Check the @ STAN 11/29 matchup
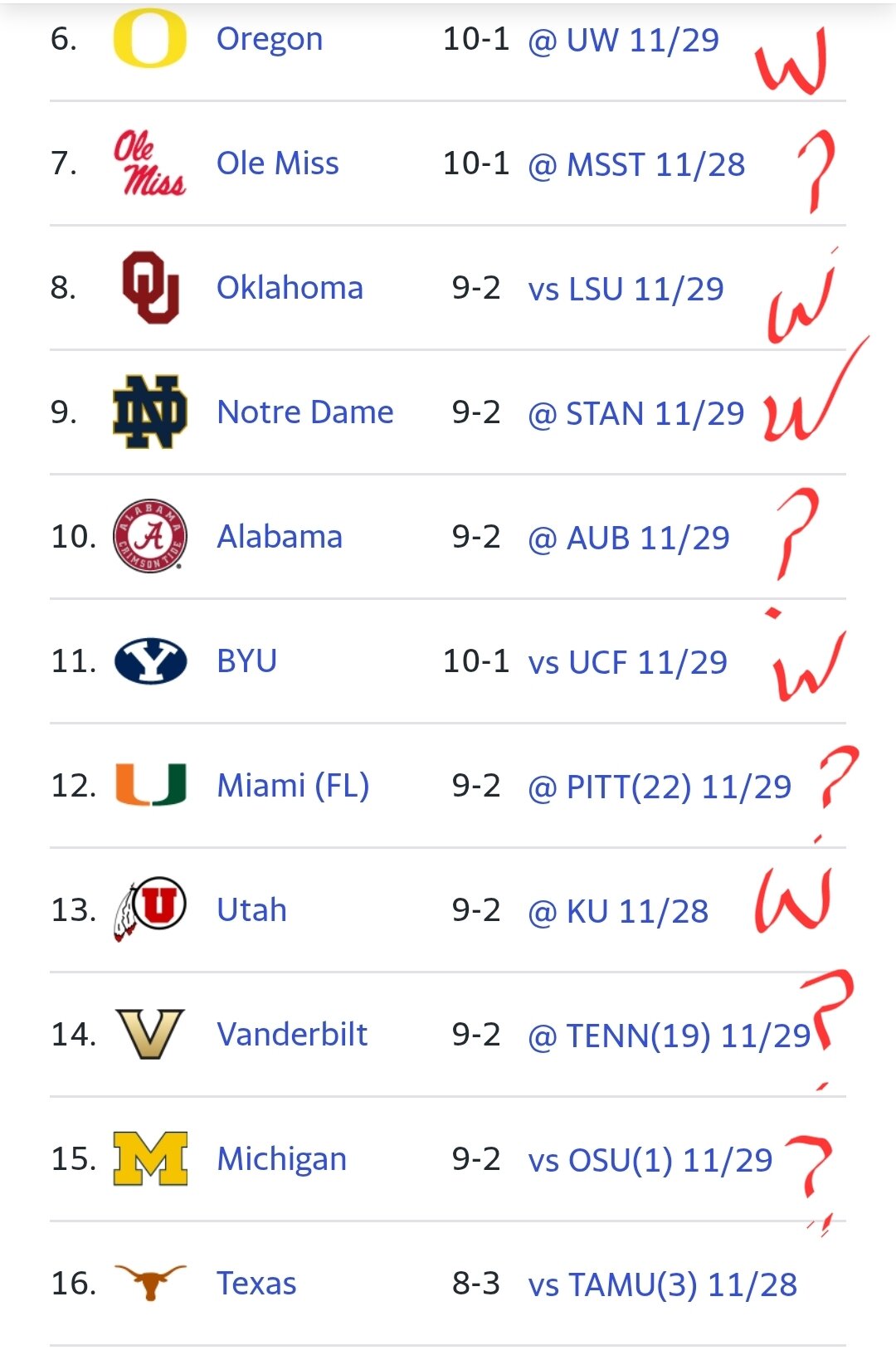896x1355 pixels. [635, 413]
